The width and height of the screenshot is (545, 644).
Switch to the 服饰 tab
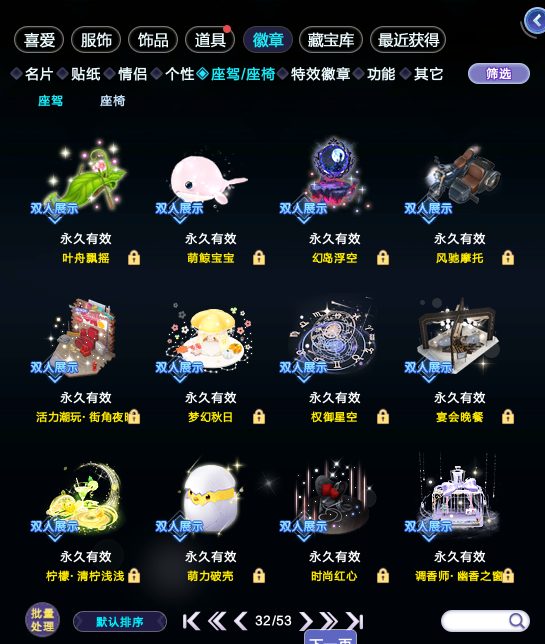[96, 40]
